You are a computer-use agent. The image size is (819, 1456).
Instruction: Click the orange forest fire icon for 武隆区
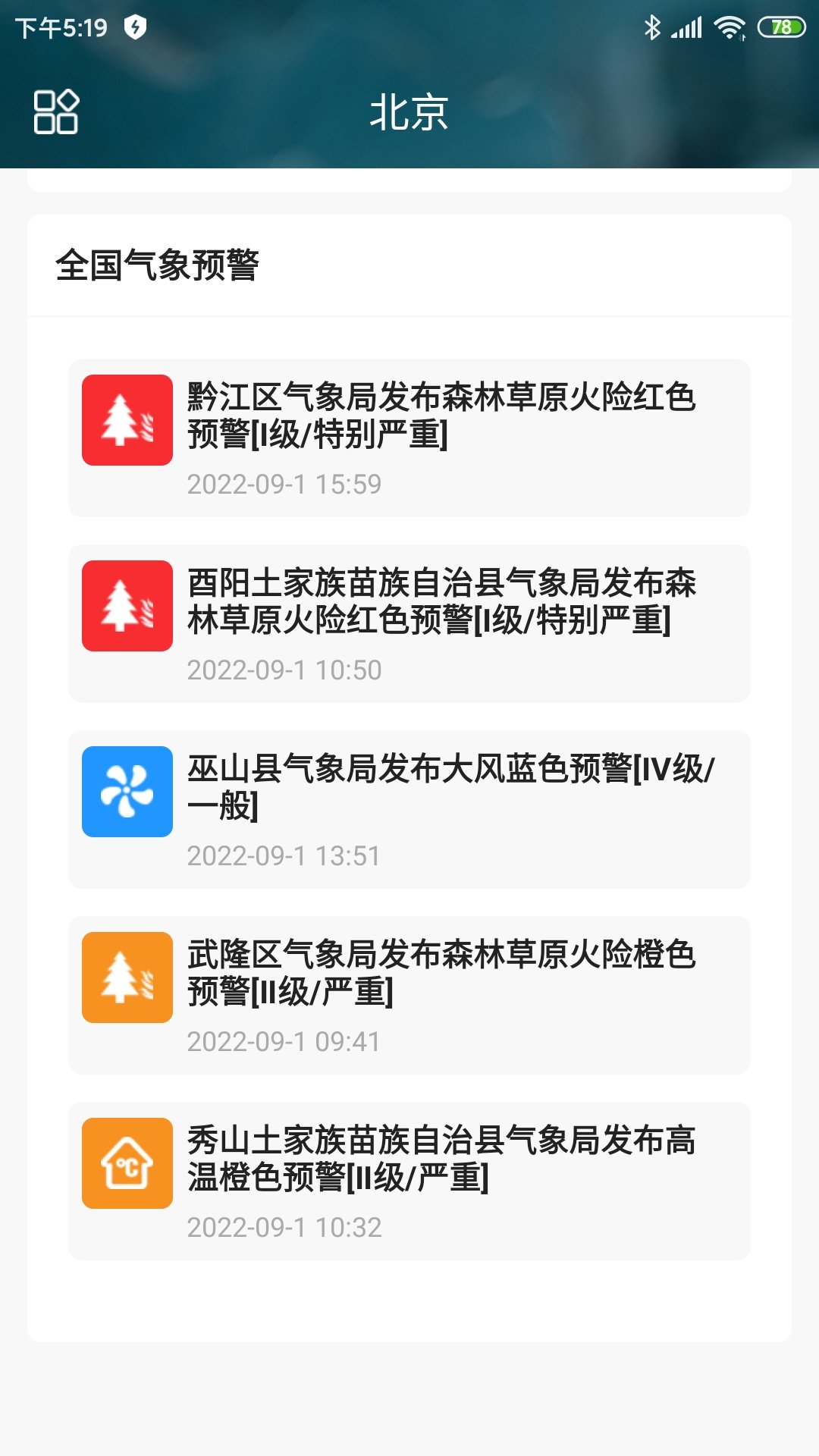click(x=127, y=976)
